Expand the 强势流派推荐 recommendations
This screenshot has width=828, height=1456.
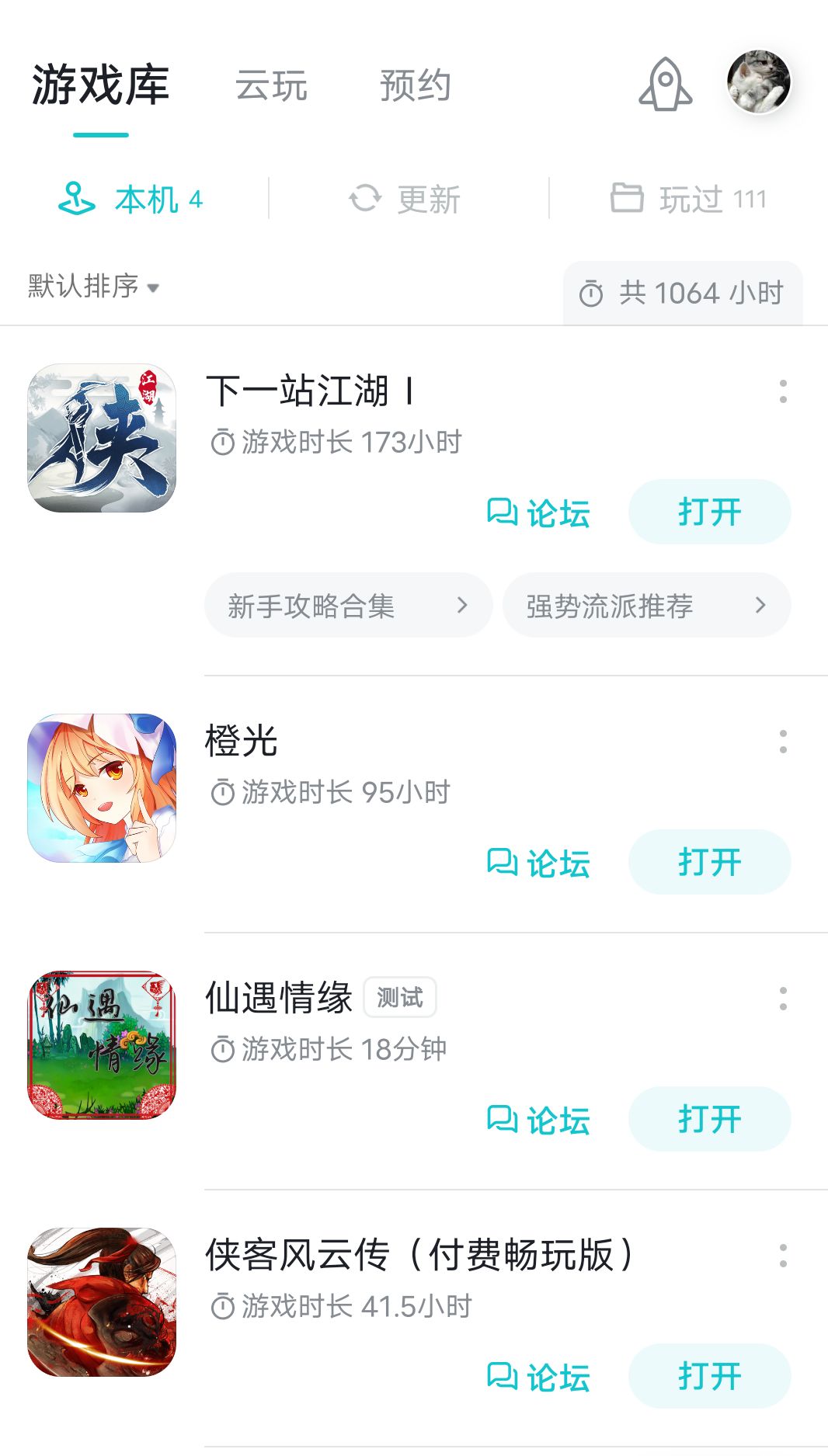[647, 606]
